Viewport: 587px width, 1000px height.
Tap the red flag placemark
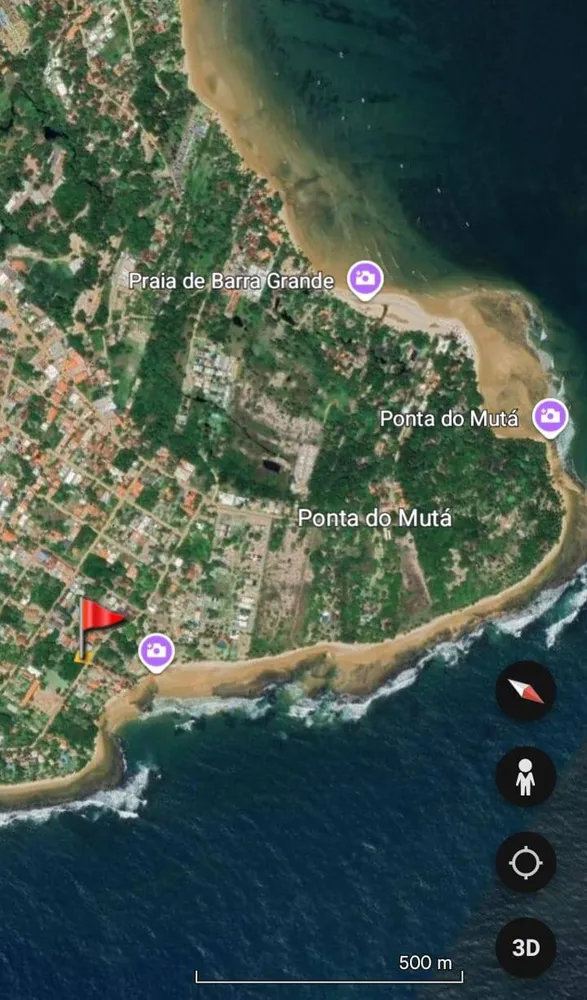[100, 628]
